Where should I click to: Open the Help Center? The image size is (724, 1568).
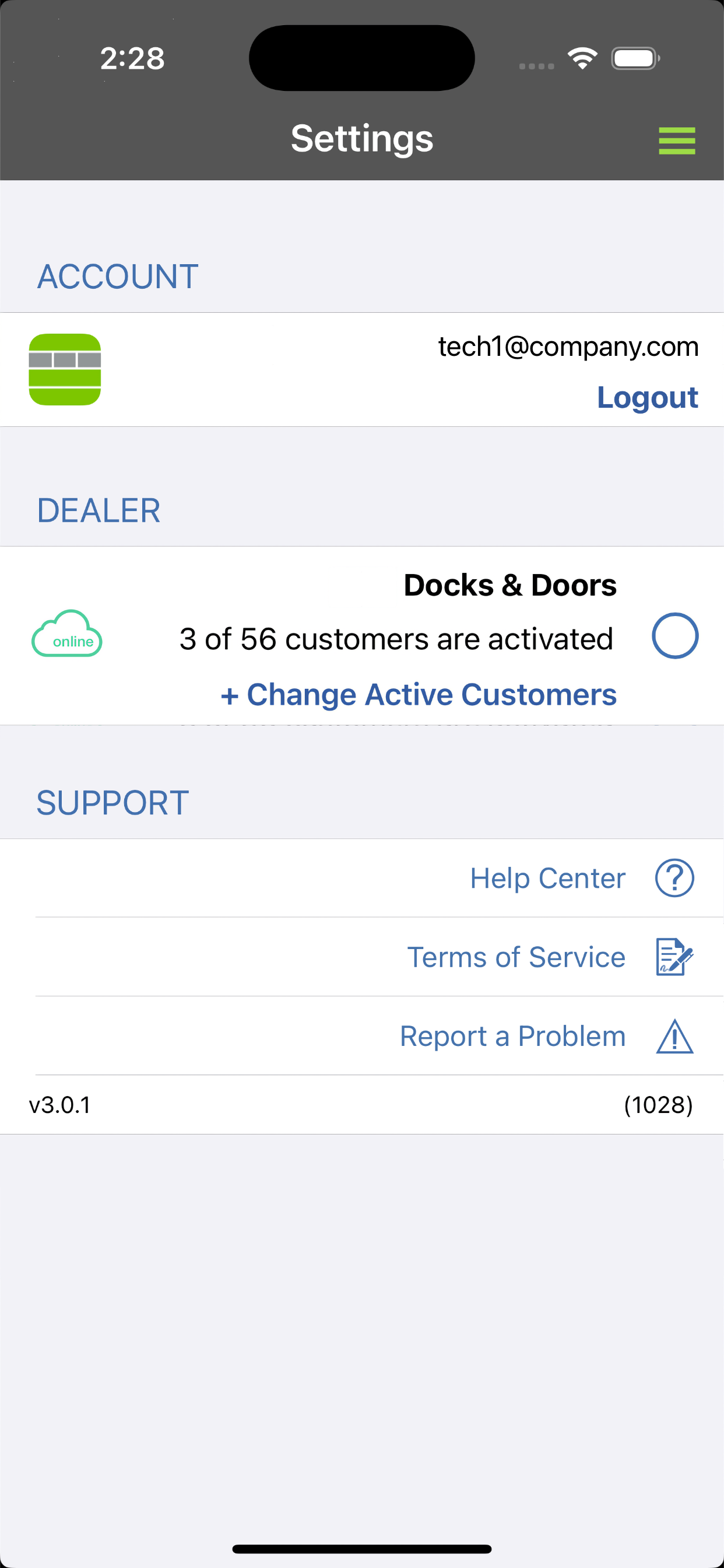547,878
